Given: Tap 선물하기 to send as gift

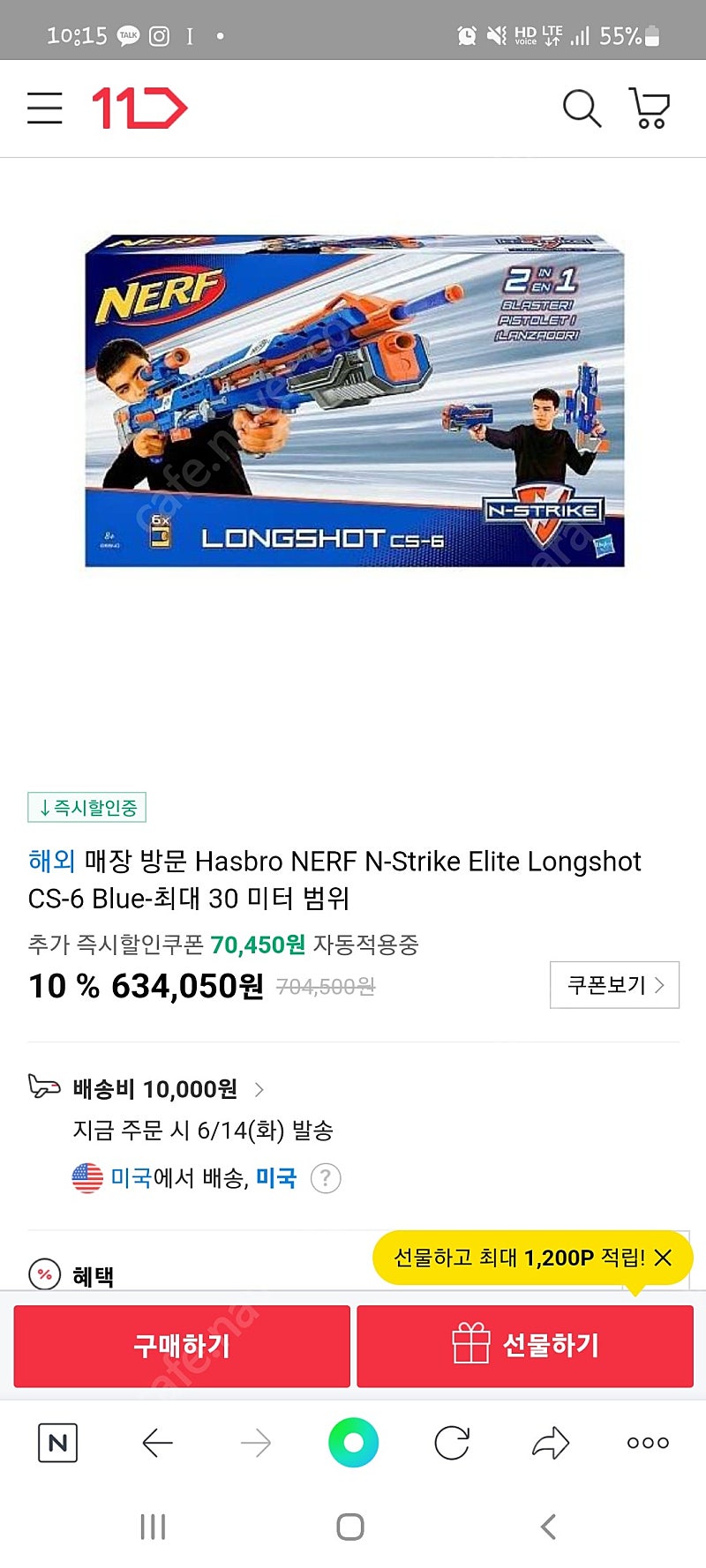Looking at the screenshot, I should click(x=525, y=1346).
